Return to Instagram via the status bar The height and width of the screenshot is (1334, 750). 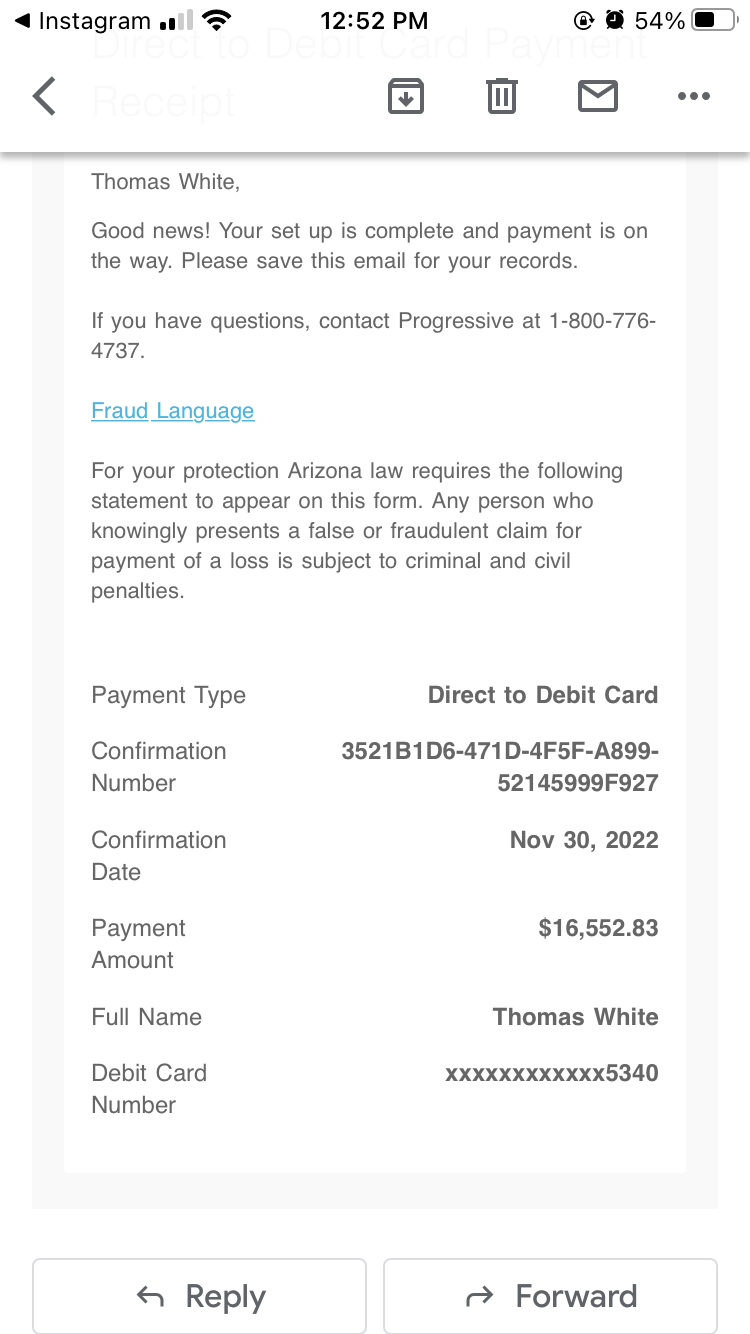point(82,20)
